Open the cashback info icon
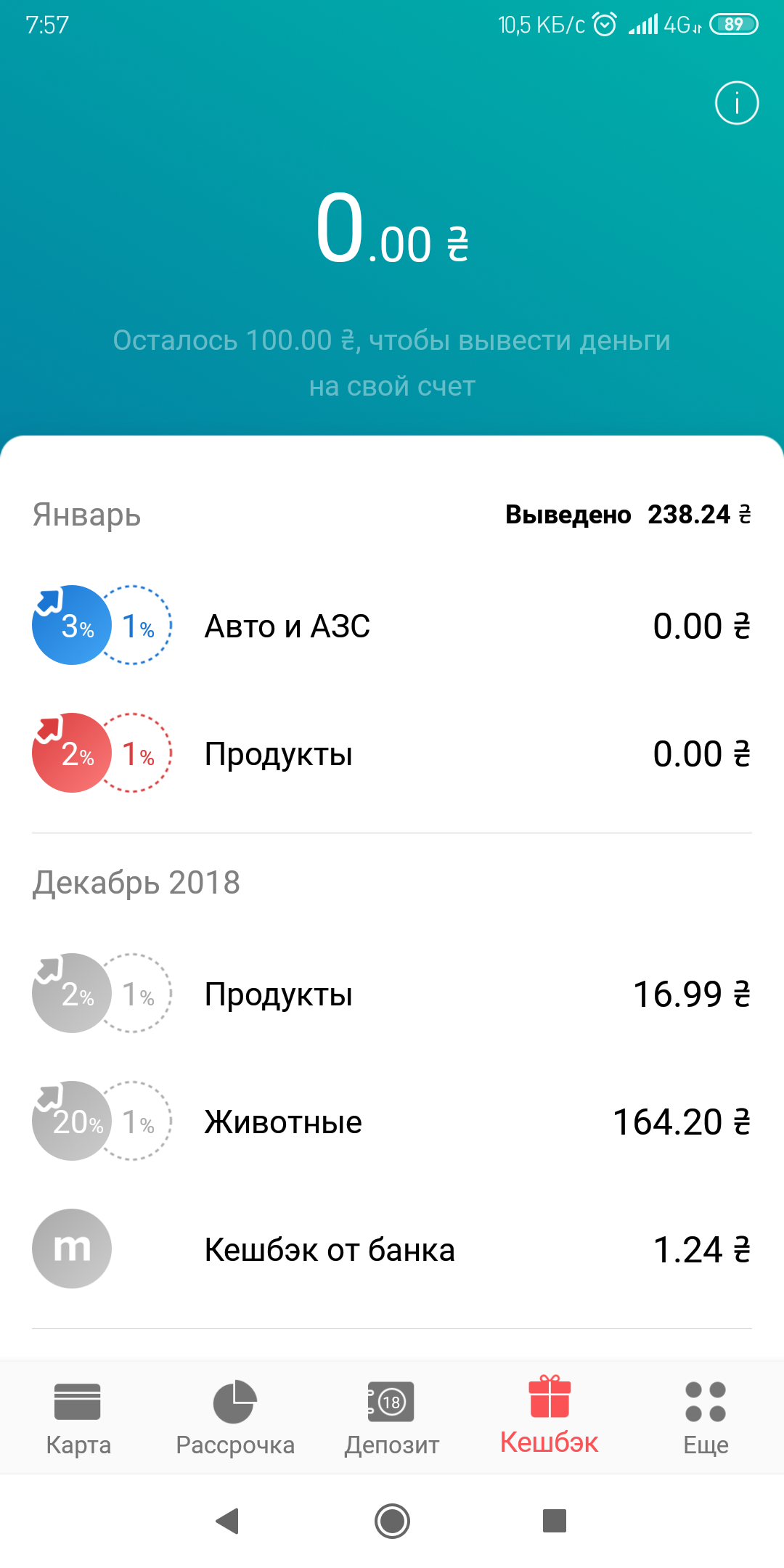The height and width of the screenshot is (1568, 784). pyautogui.click(x=736, y=103)
